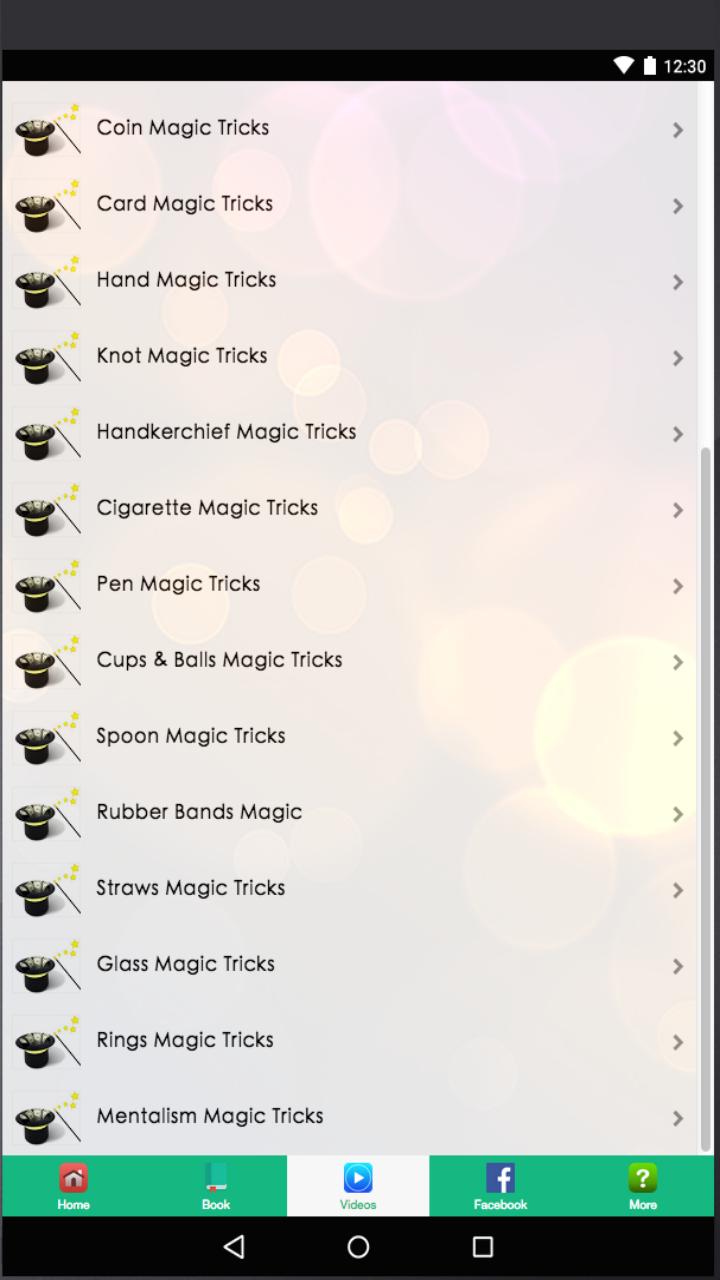Tap the Home icon in bottom navigation
The image size is (720, 1280).
pyautogui.click(x=72, y=1179)
